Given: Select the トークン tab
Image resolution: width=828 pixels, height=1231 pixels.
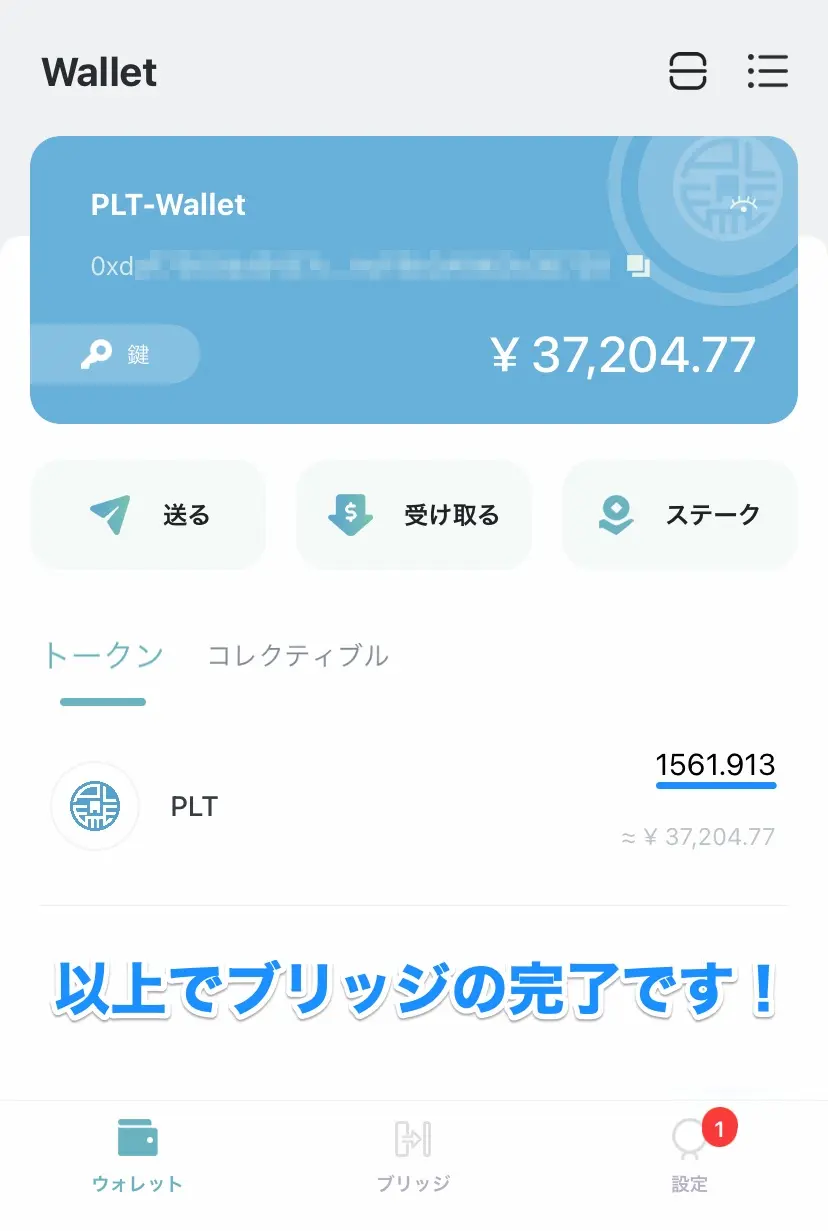Looking at the screenshot, I should (x=103, y=656).
